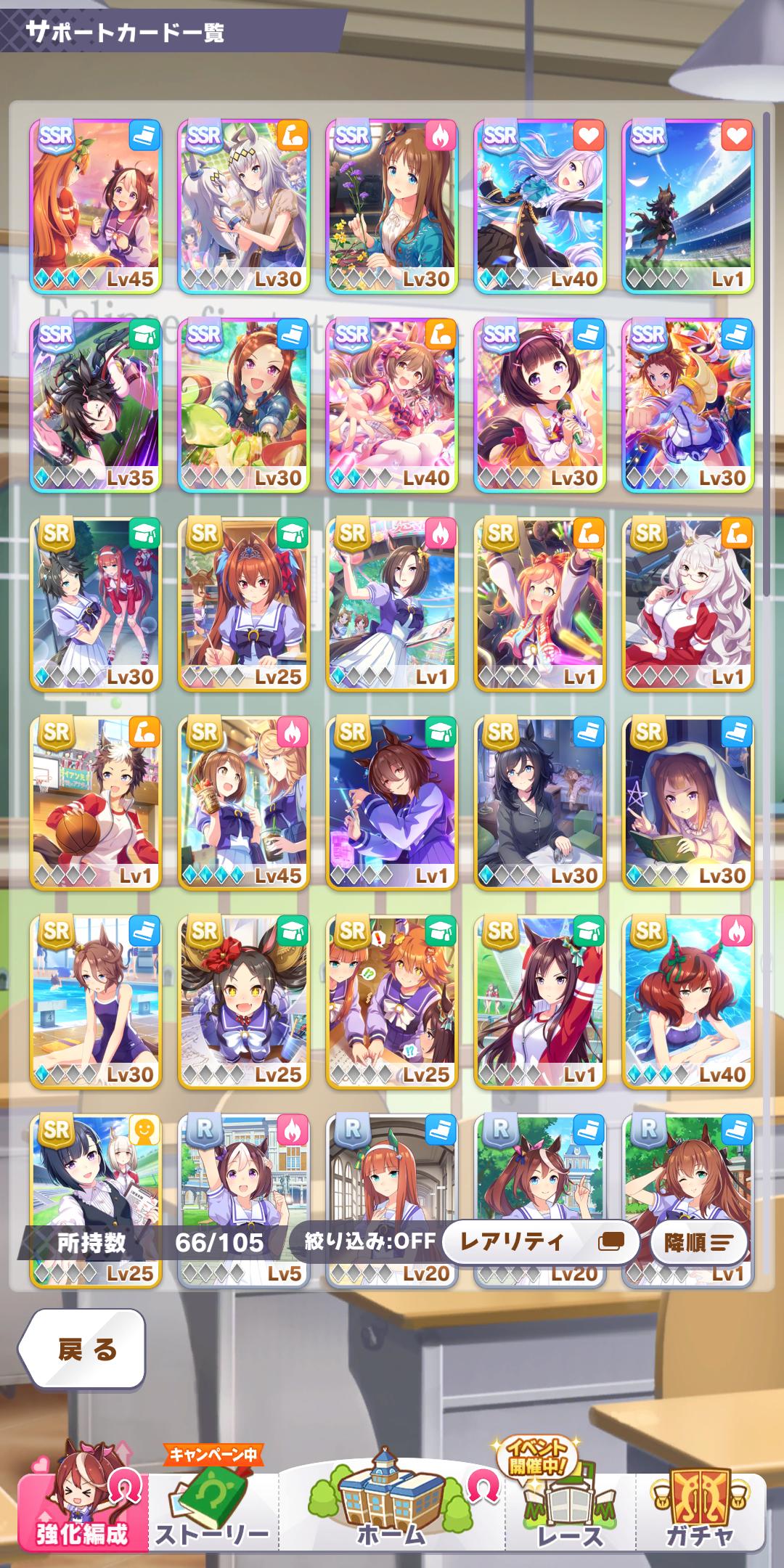This screenshot has width=784, height=1568.
Task: Select the SR white-haired glasses card Lv1
Action: point(688,605)
